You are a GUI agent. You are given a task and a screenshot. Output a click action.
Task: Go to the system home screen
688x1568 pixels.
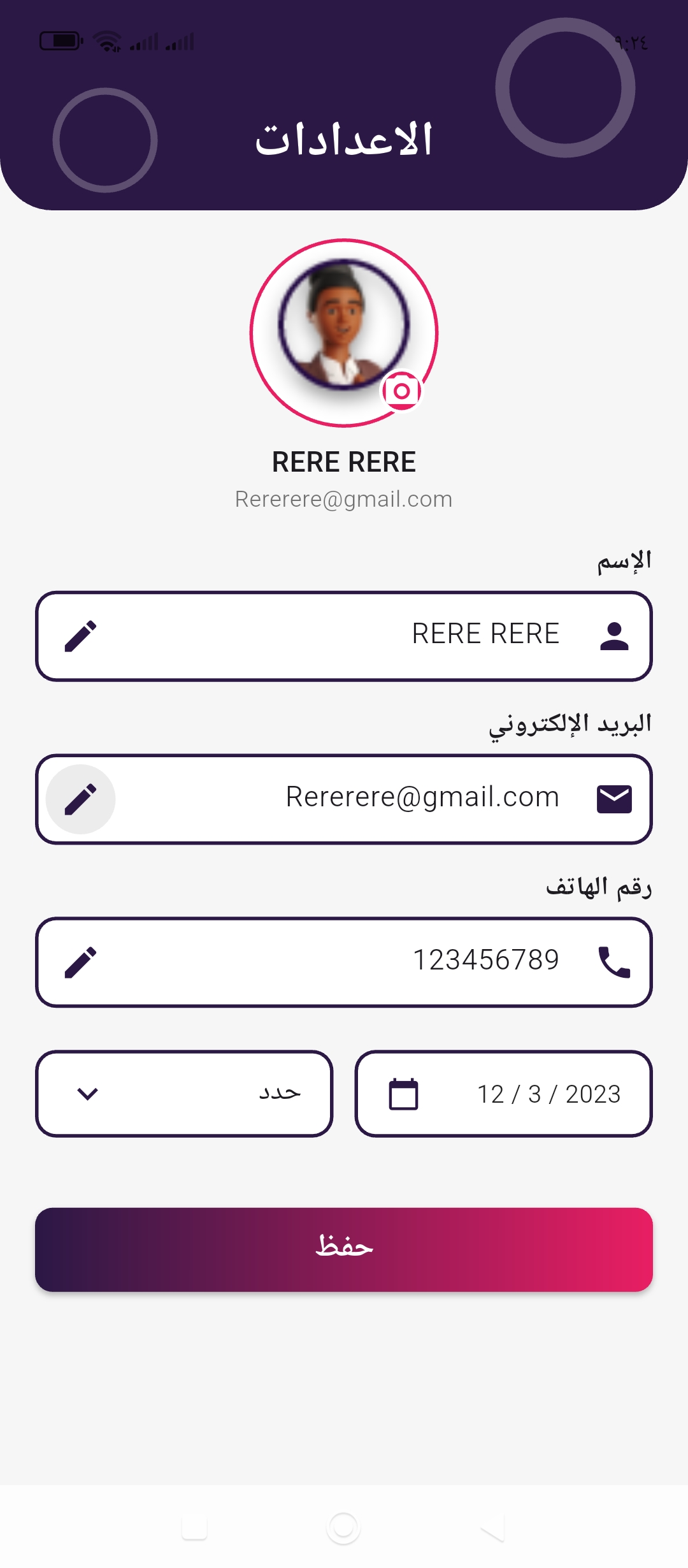(344, 1527)
